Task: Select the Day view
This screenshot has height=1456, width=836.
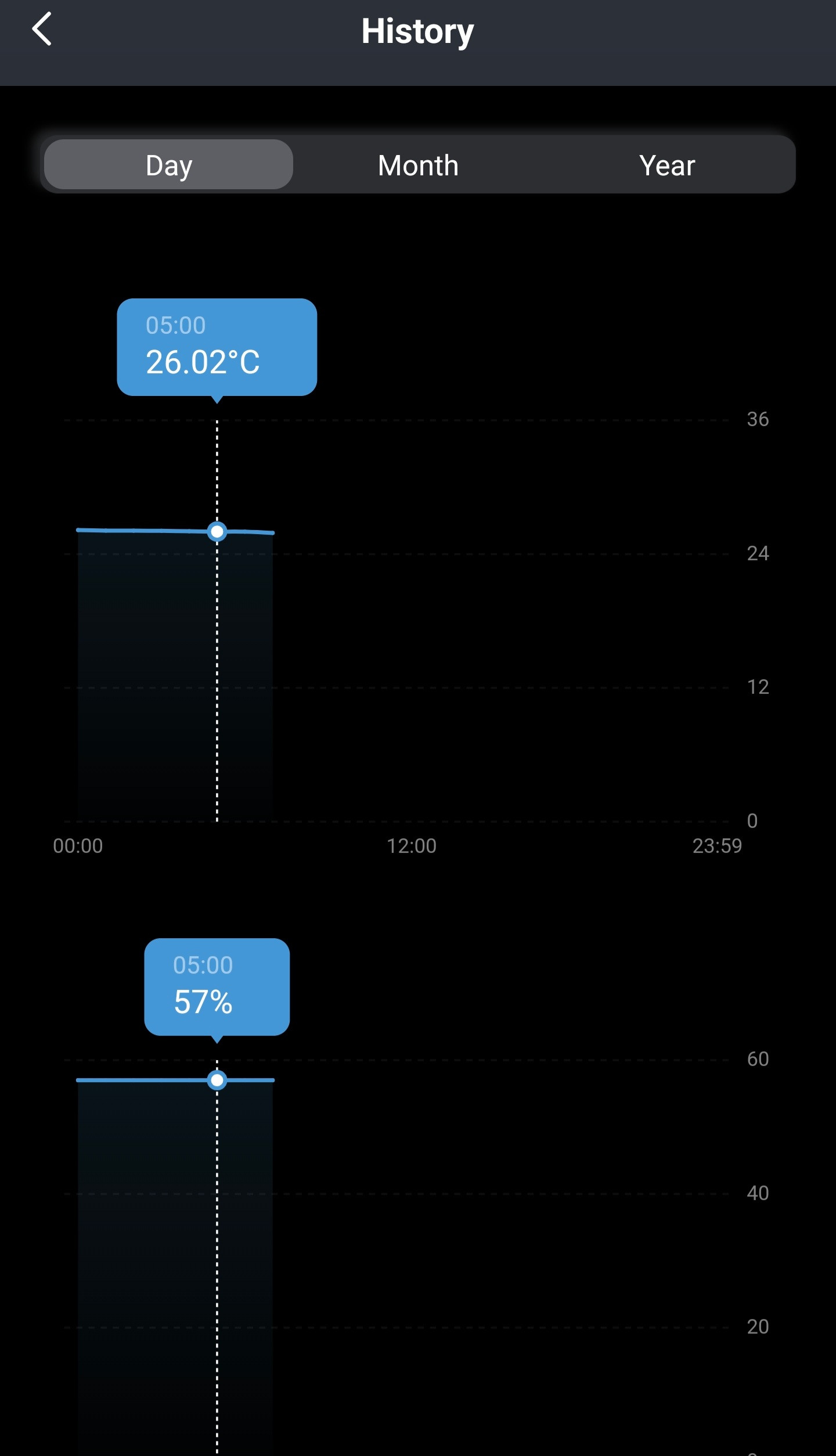Action: click(x=168, y=165)
